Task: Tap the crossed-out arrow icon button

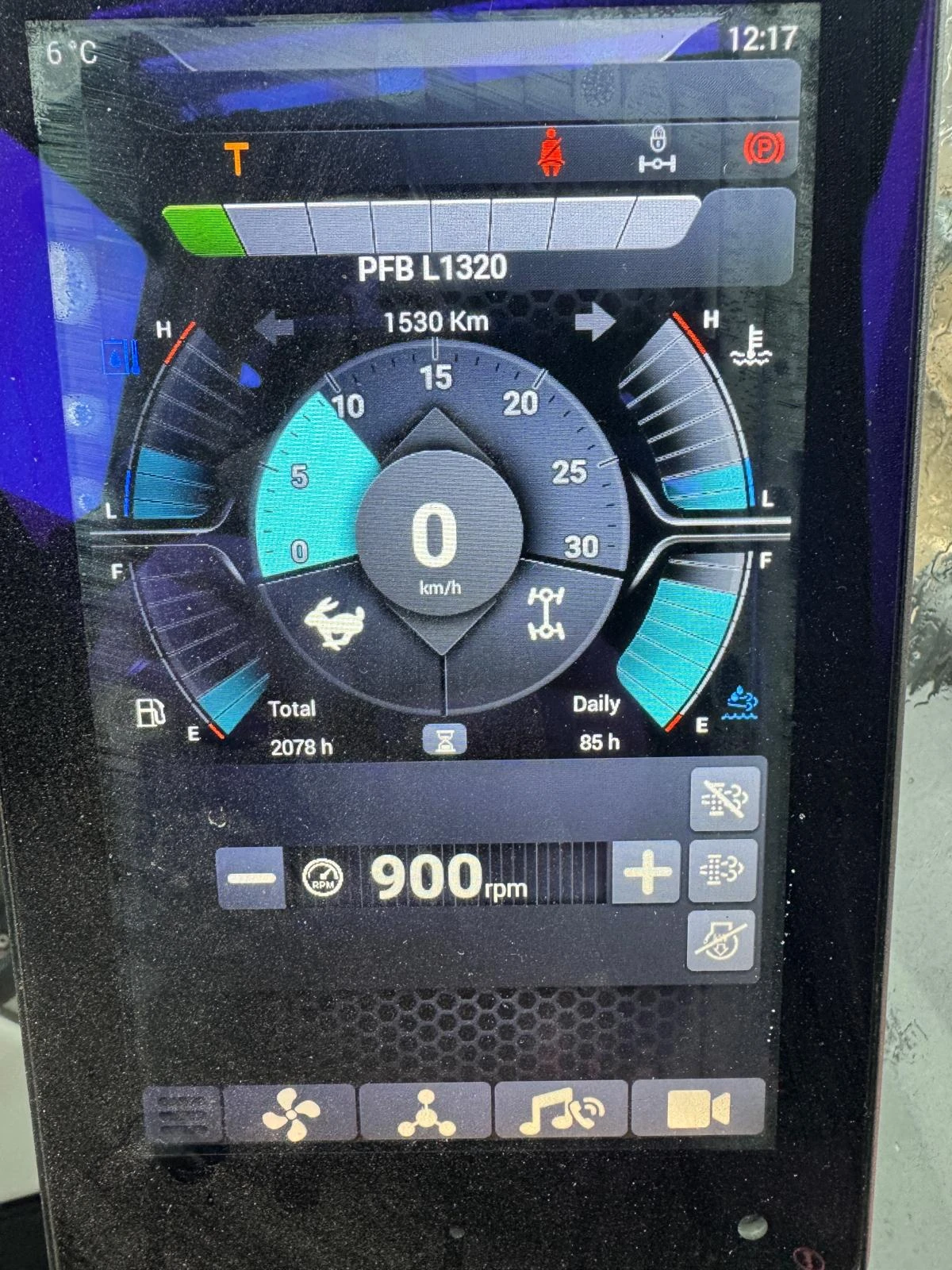Action: [x=719, y=941]
